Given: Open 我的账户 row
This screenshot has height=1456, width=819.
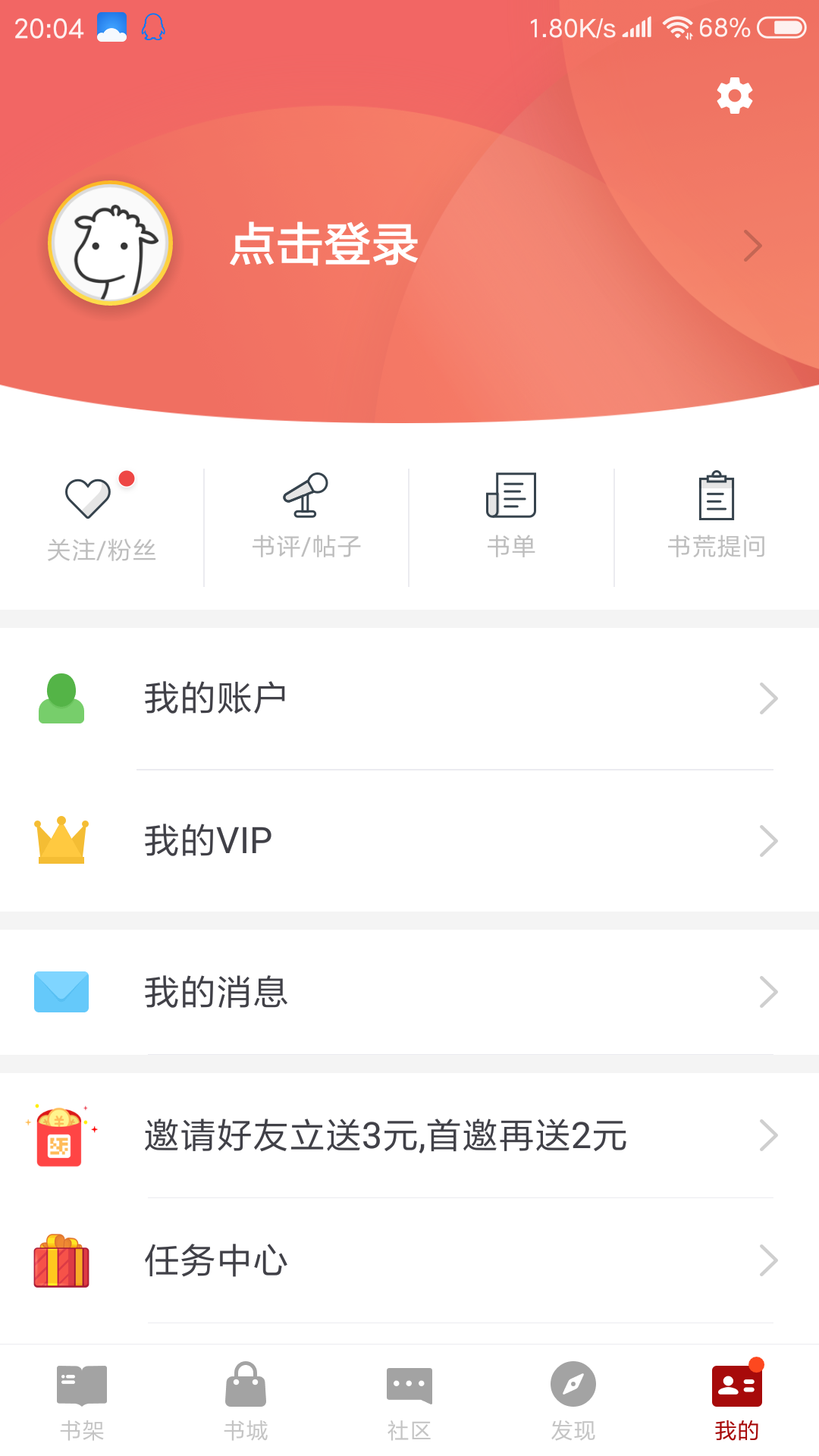Looking at the screenshot, I should [409, 698].
